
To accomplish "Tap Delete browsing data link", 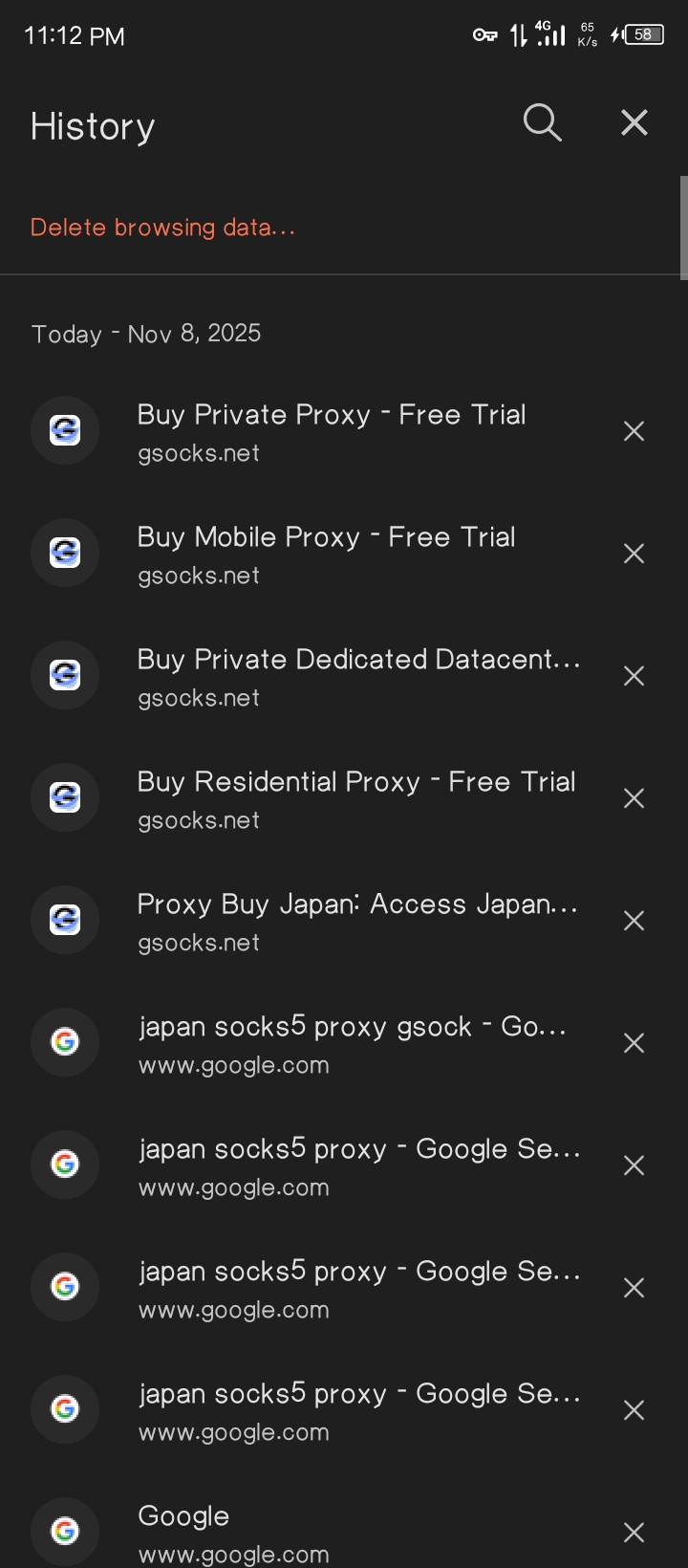I will pyautogui.click(x=162, y=228).
